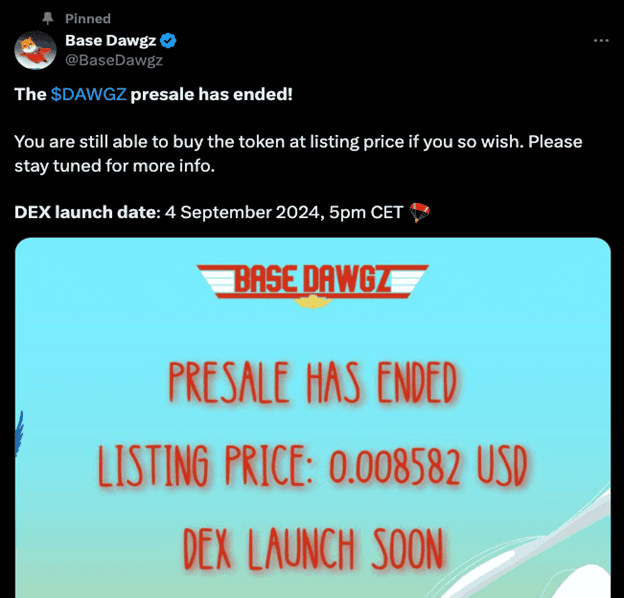This screenshot has height=598, width=624.
Task: Open the Base Dawgz account name
Action: tap(110, 41)
